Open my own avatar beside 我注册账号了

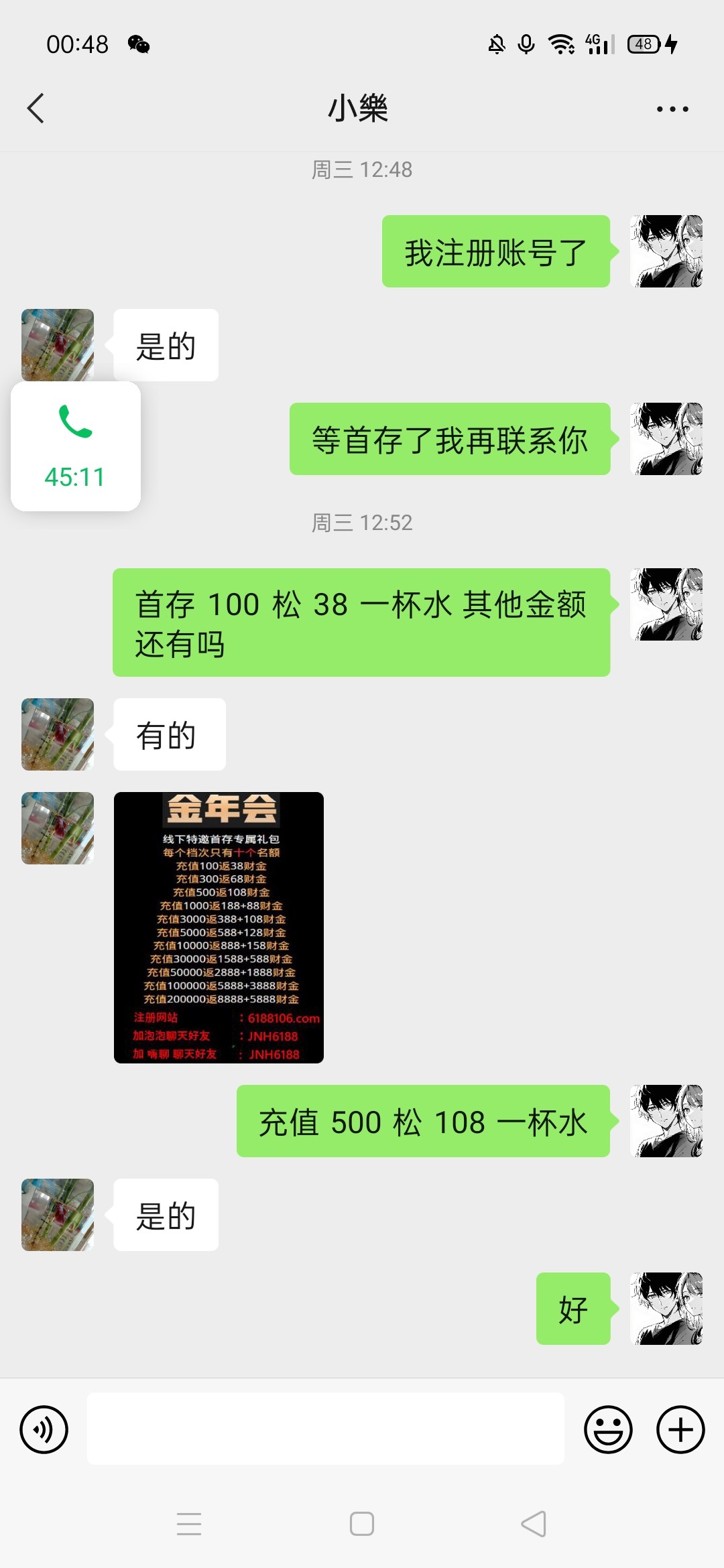coord(666,251)
